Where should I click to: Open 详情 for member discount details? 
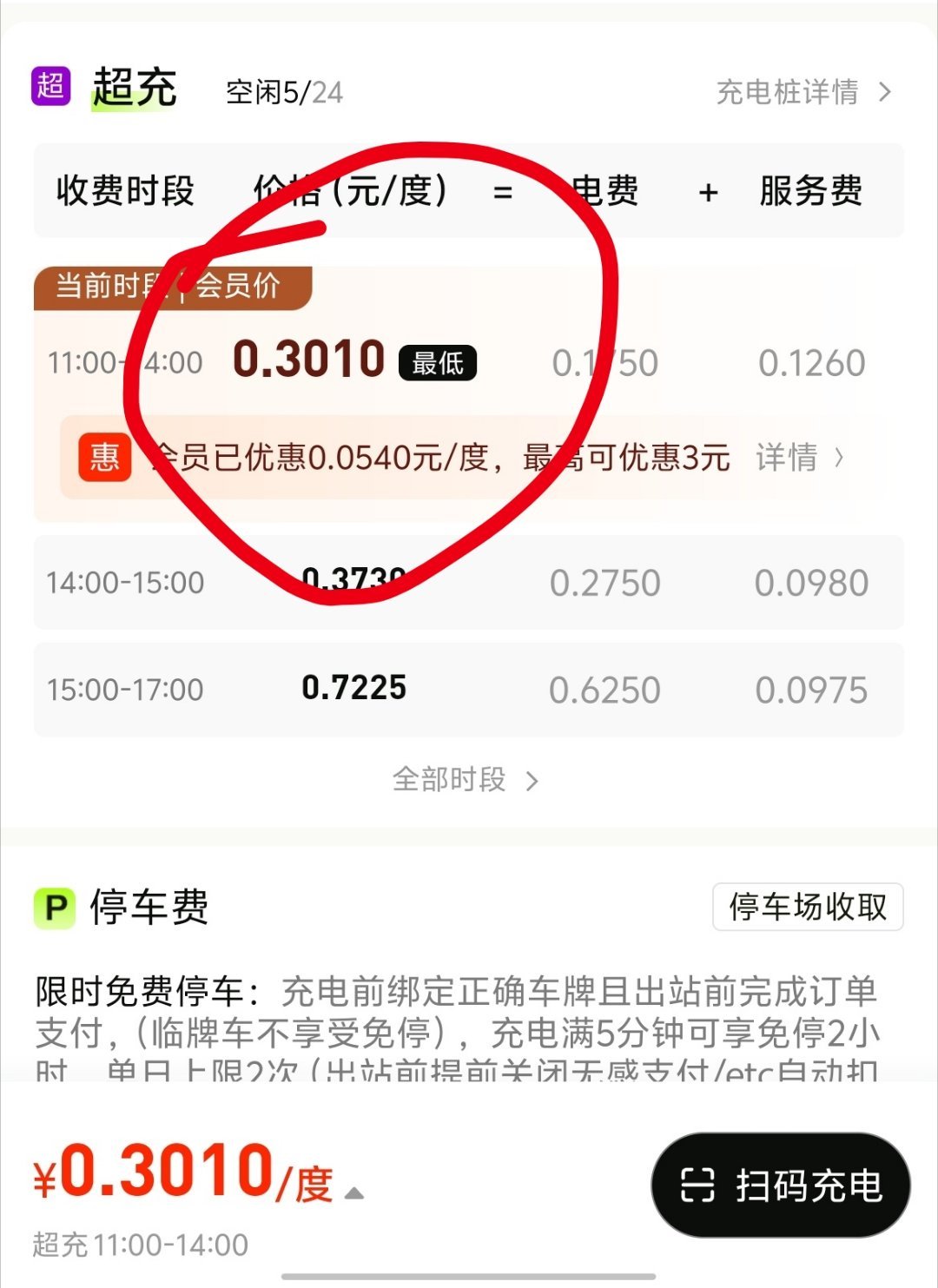799,460
